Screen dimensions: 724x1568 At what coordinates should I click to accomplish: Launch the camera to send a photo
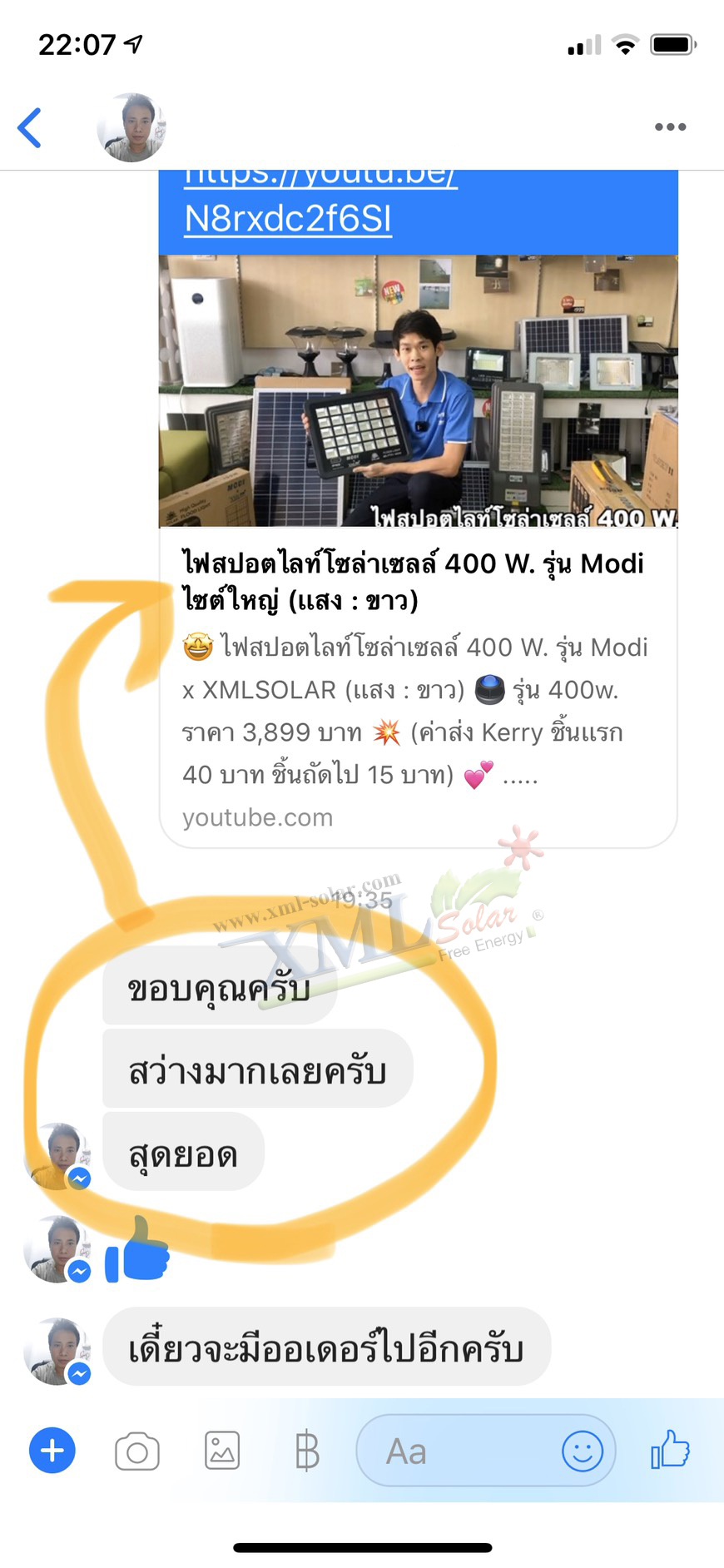coord(137,1451)
